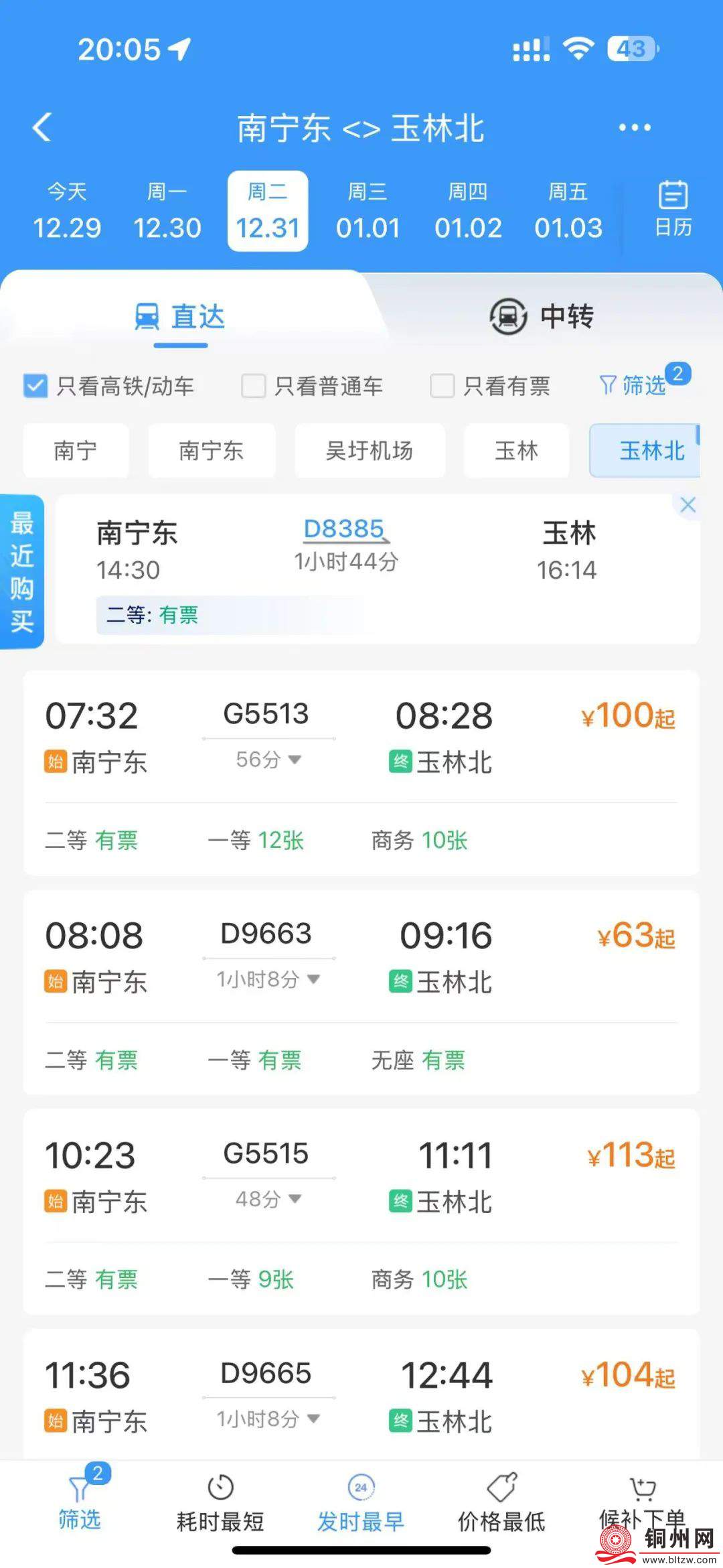Uncheck 只看高铁/动车 filter

pos(35,386)
